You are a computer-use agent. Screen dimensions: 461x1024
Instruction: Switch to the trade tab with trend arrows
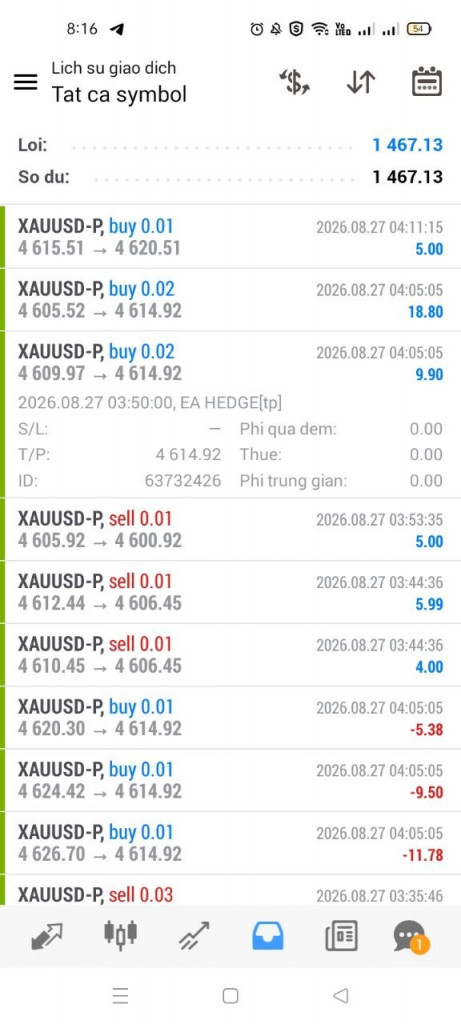pyautogui.click(x=195, y=936)
